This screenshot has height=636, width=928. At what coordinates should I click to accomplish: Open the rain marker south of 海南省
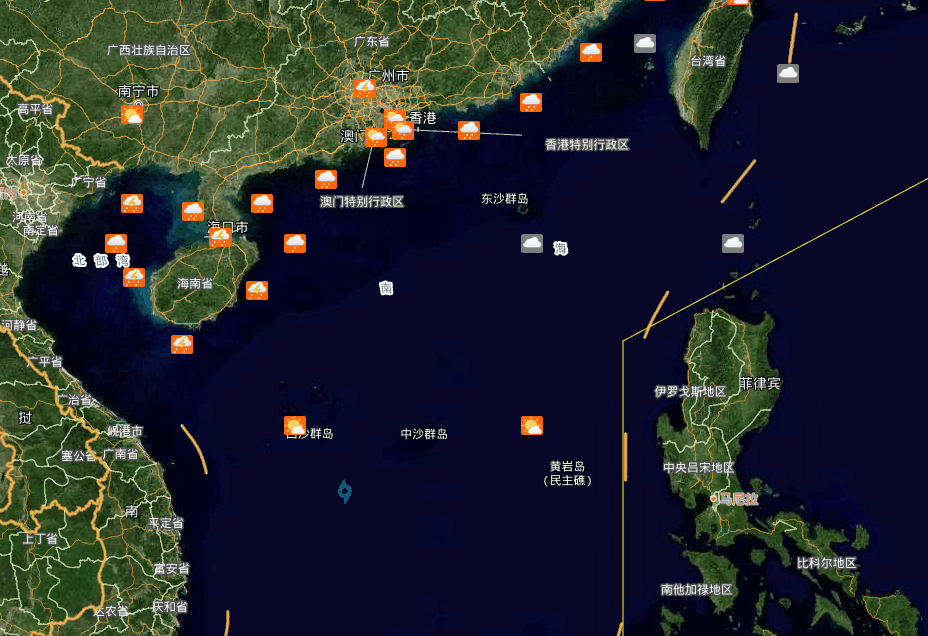click(x=182, y=344)
